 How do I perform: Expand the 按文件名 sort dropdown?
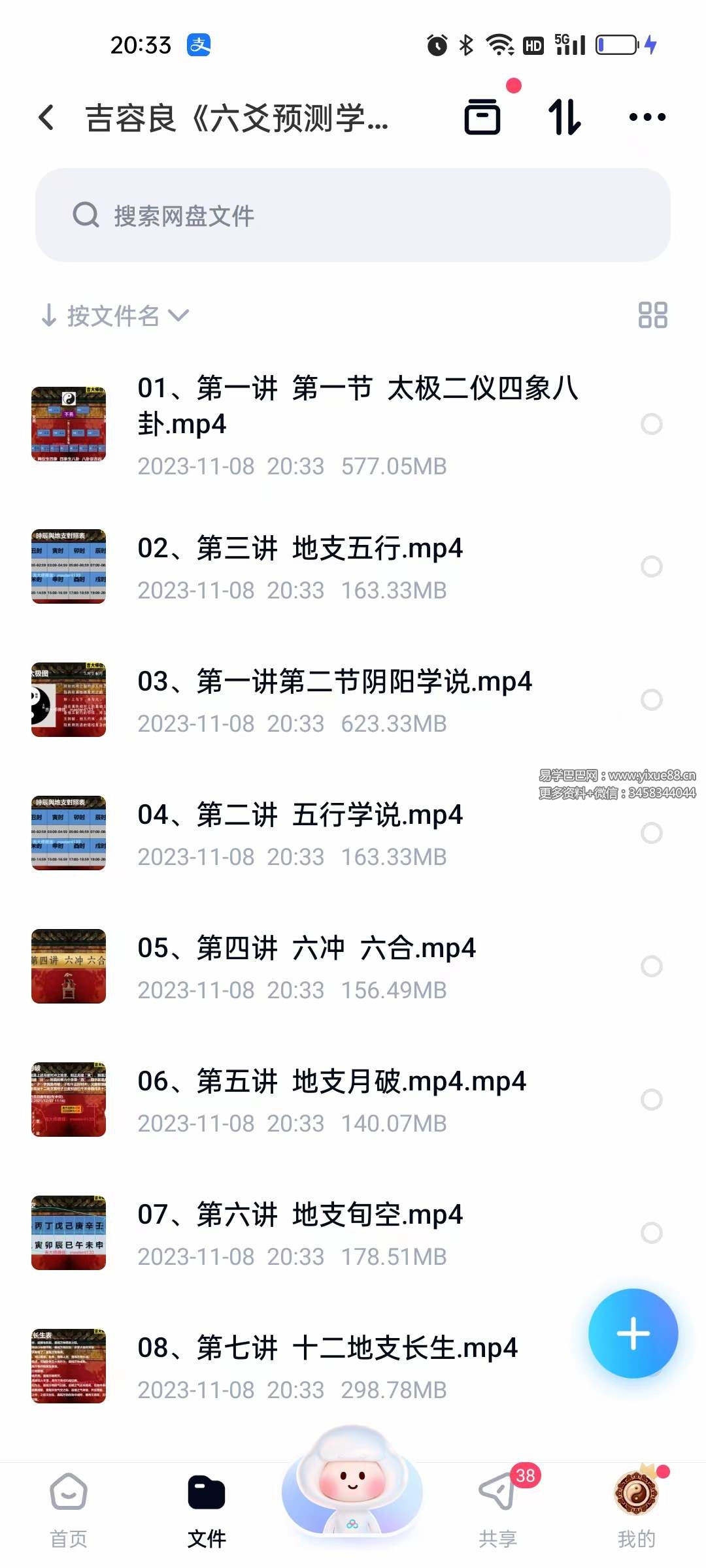tap(178, 316)
